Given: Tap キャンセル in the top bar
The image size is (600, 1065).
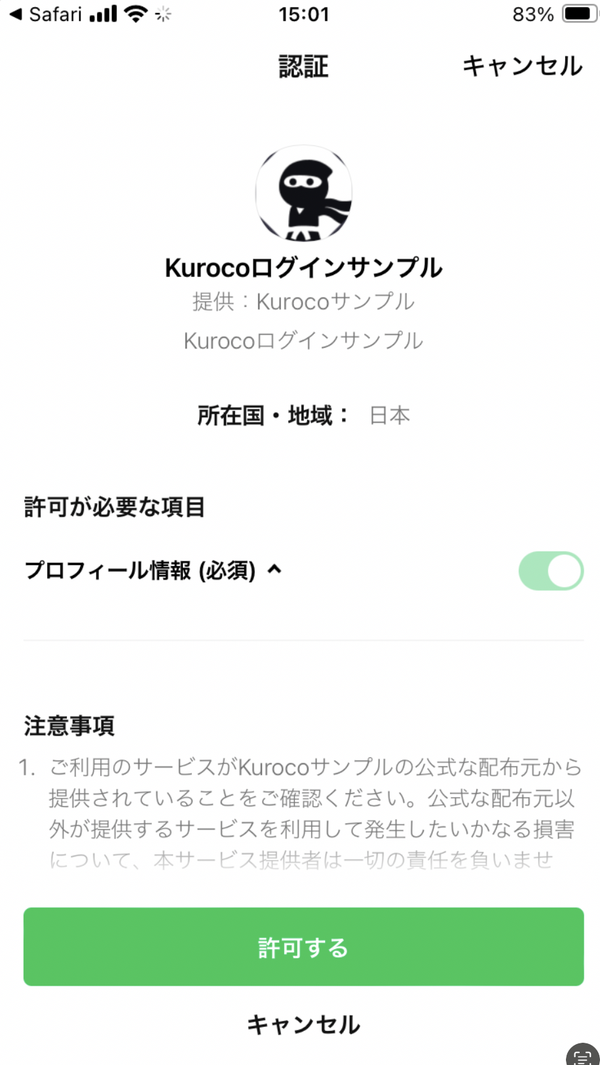Looking at the screenshot, I should [x=522, y=66].
